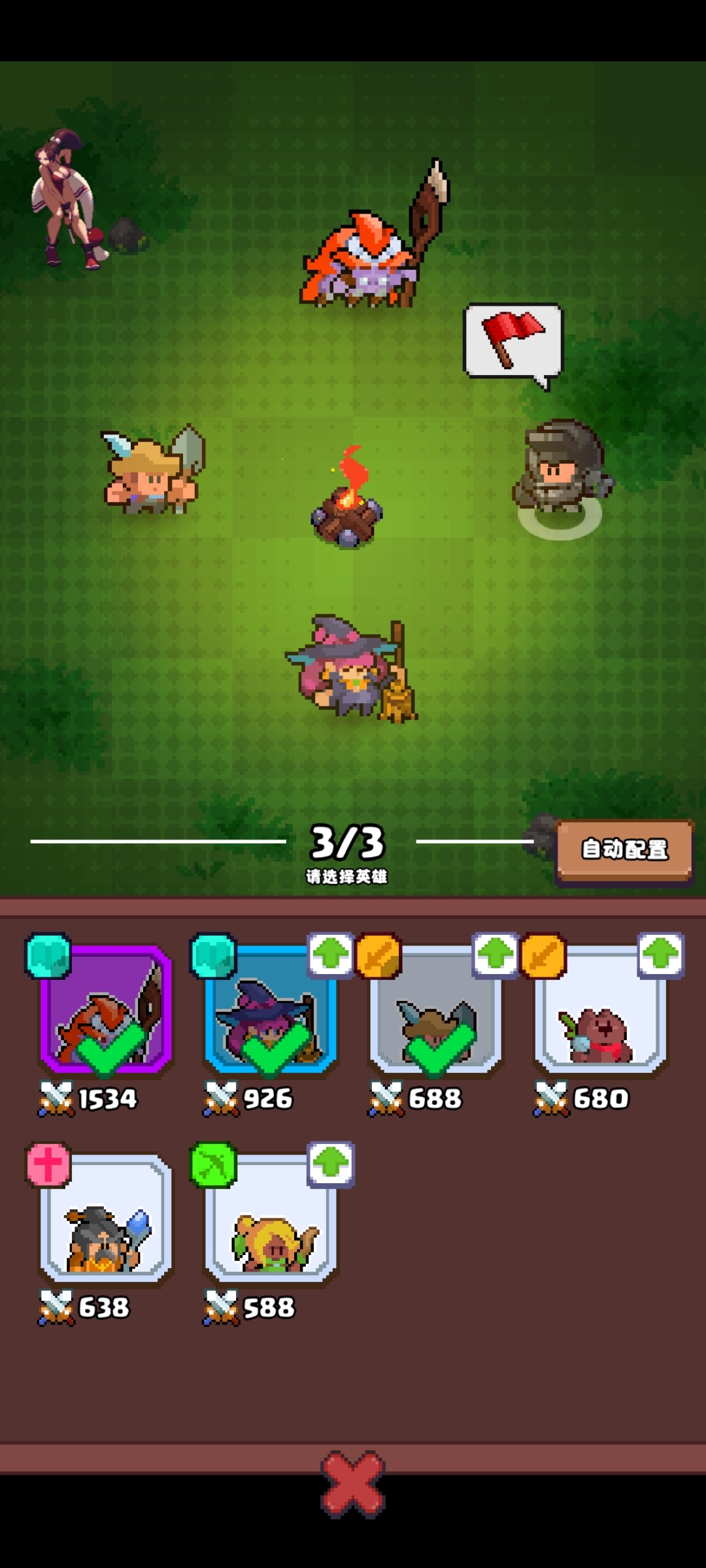
Task: Deselect the hero card with power 1534
Action: click(x=106, y=1010)
